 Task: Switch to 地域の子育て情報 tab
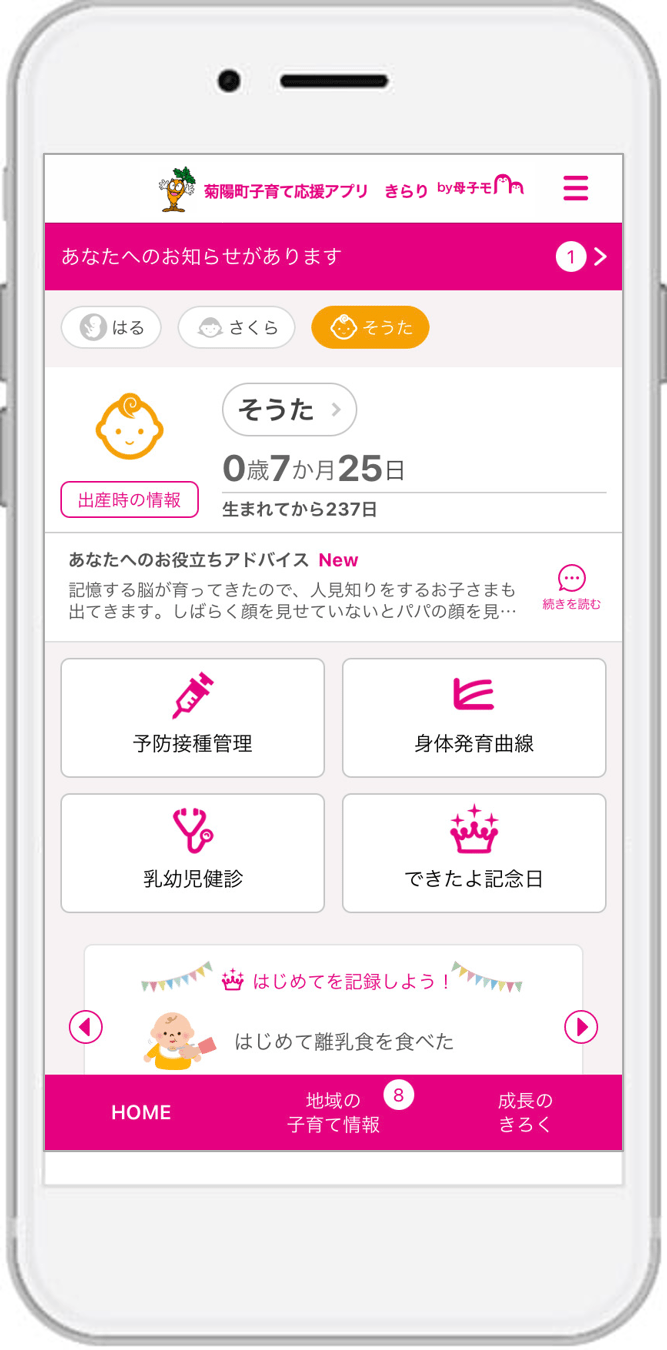[x=333, y=1113]
